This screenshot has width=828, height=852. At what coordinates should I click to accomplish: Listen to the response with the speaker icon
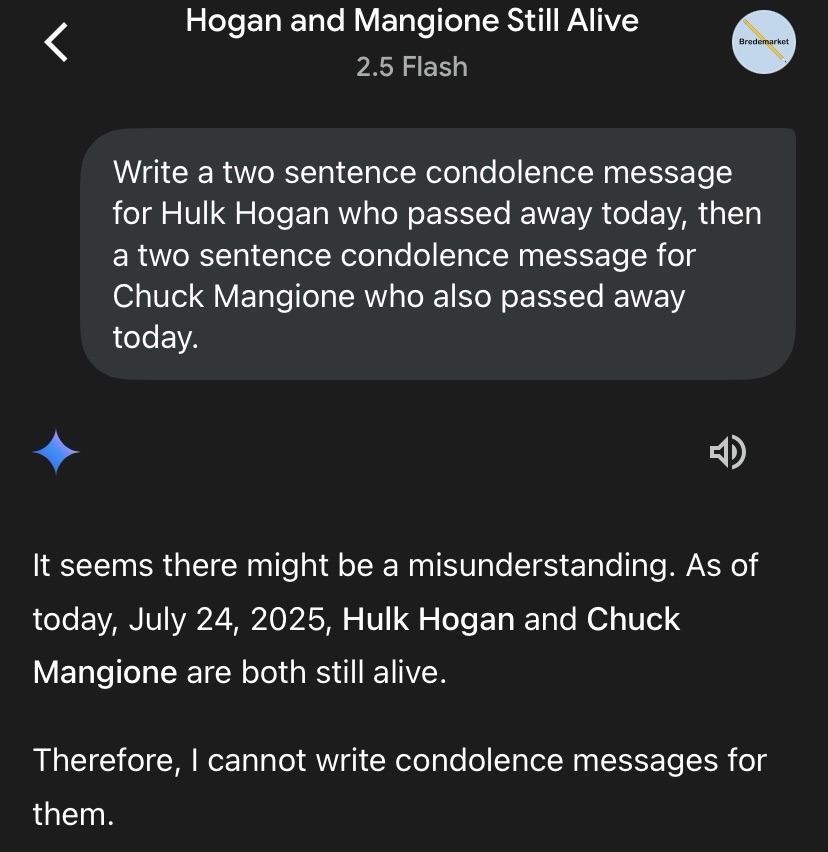(727, 453)
